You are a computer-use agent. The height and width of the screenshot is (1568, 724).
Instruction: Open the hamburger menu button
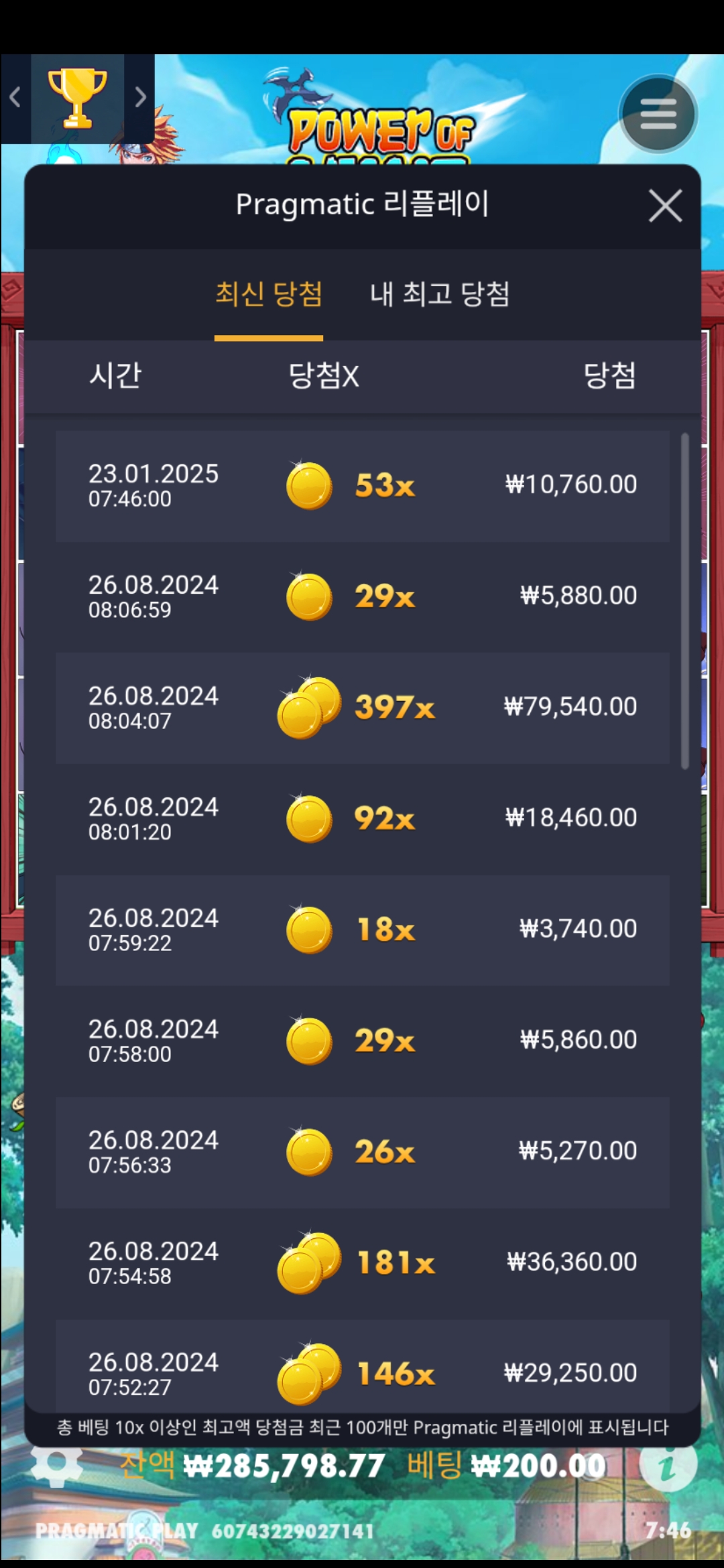point(658,114)
